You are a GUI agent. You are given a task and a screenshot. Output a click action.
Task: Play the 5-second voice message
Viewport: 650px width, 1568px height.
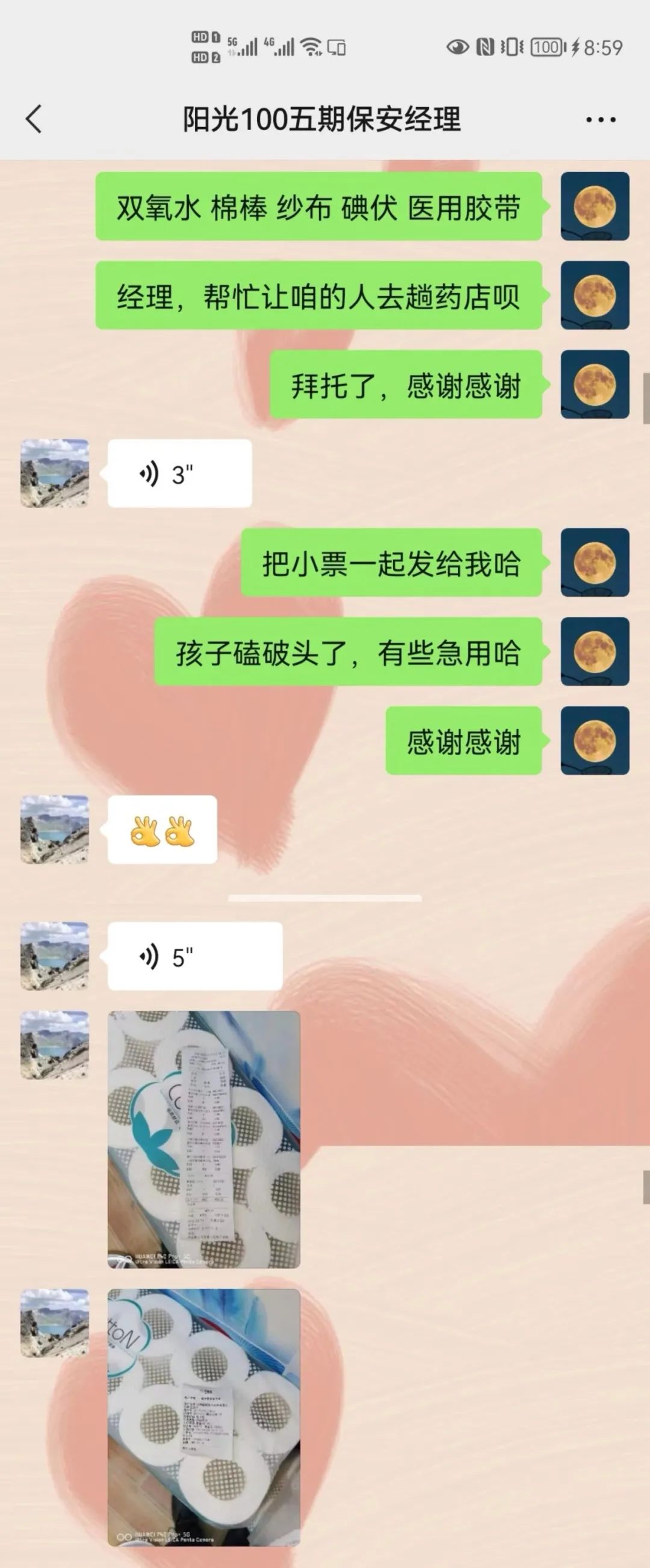194,956
